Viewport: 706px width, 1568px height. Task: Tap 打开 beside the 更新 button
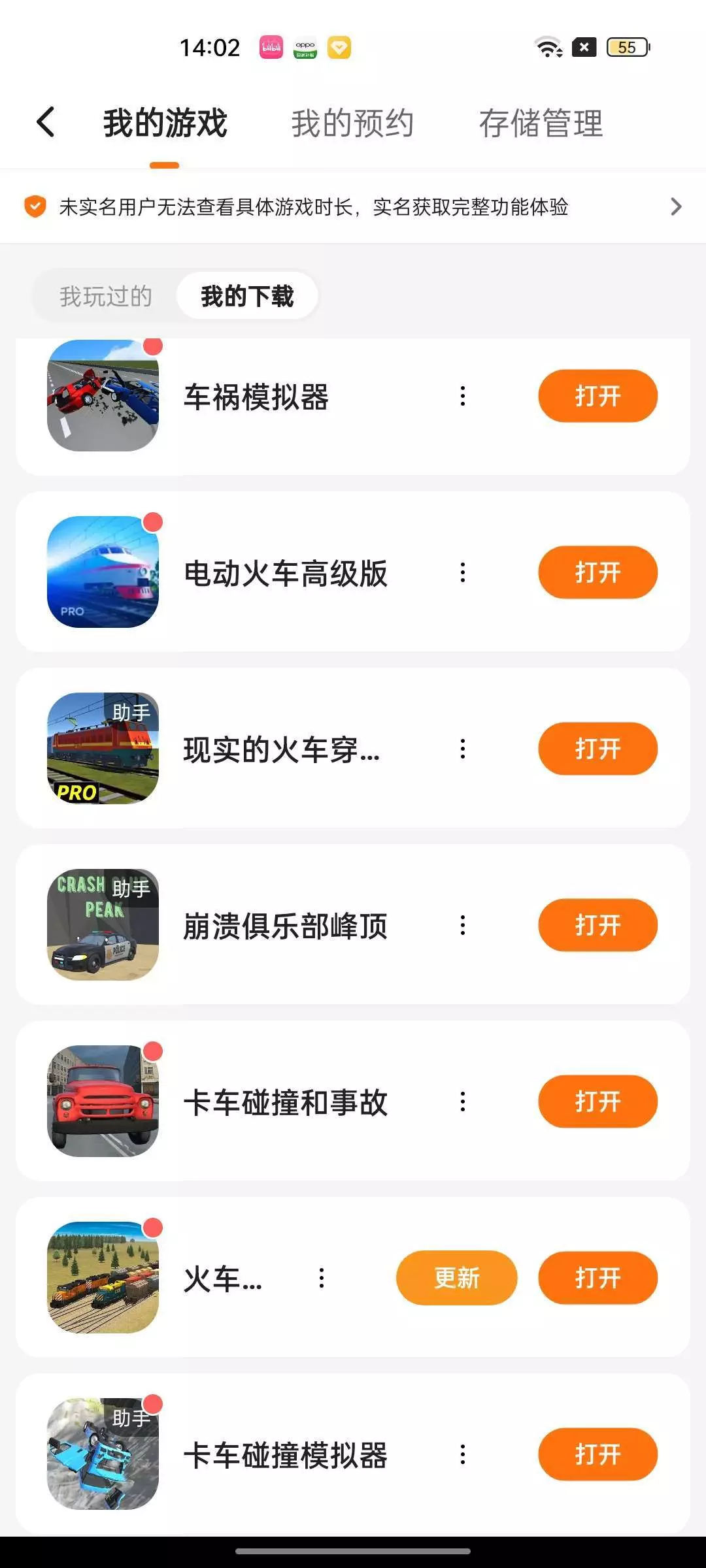click(597, 1278)
